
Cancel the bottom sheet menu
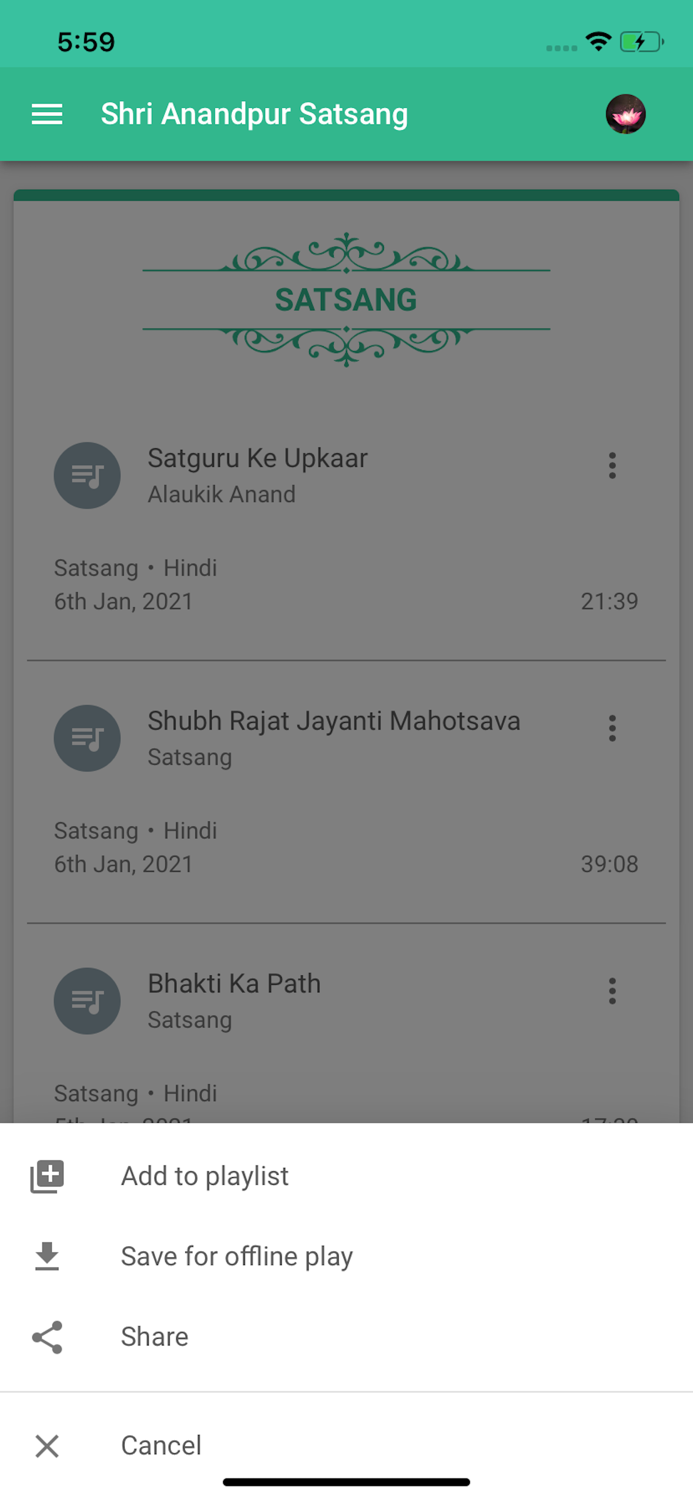pos(346,1445)
